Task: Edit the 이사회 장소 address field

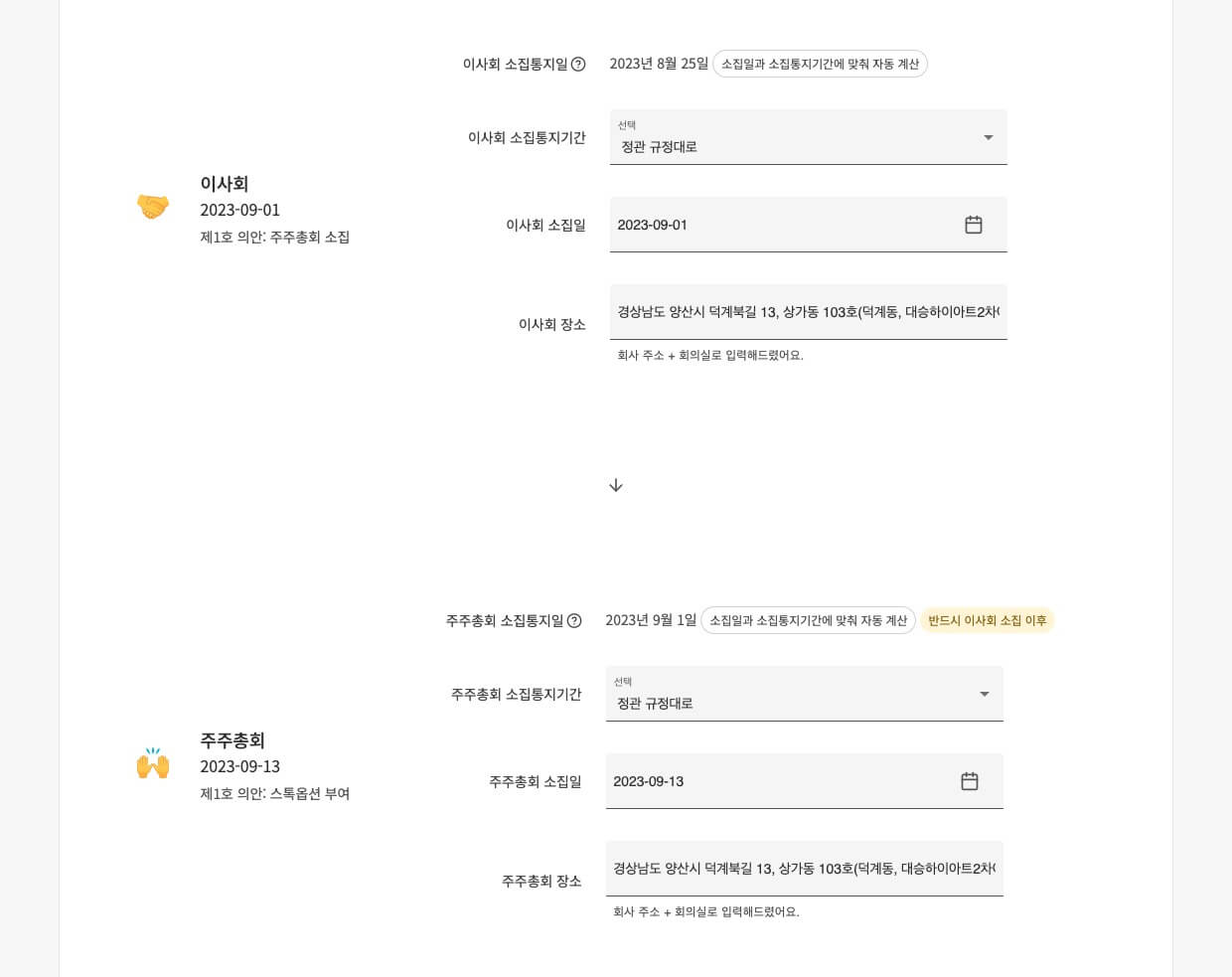Action: (808, 312)
